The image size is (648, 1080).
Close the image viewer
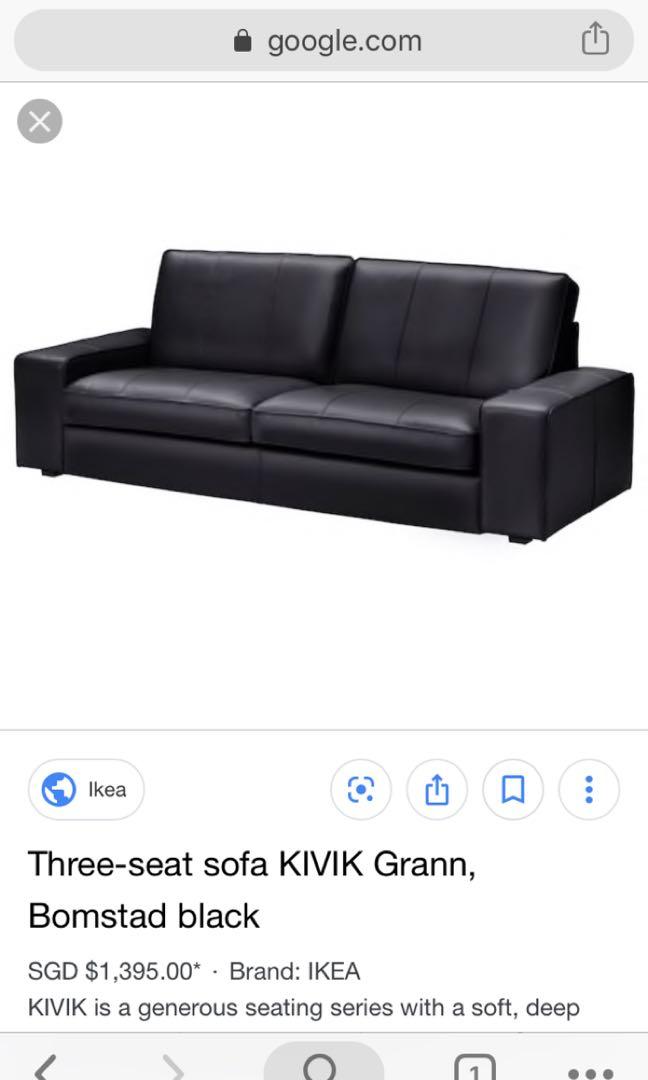tap(39, 122)
